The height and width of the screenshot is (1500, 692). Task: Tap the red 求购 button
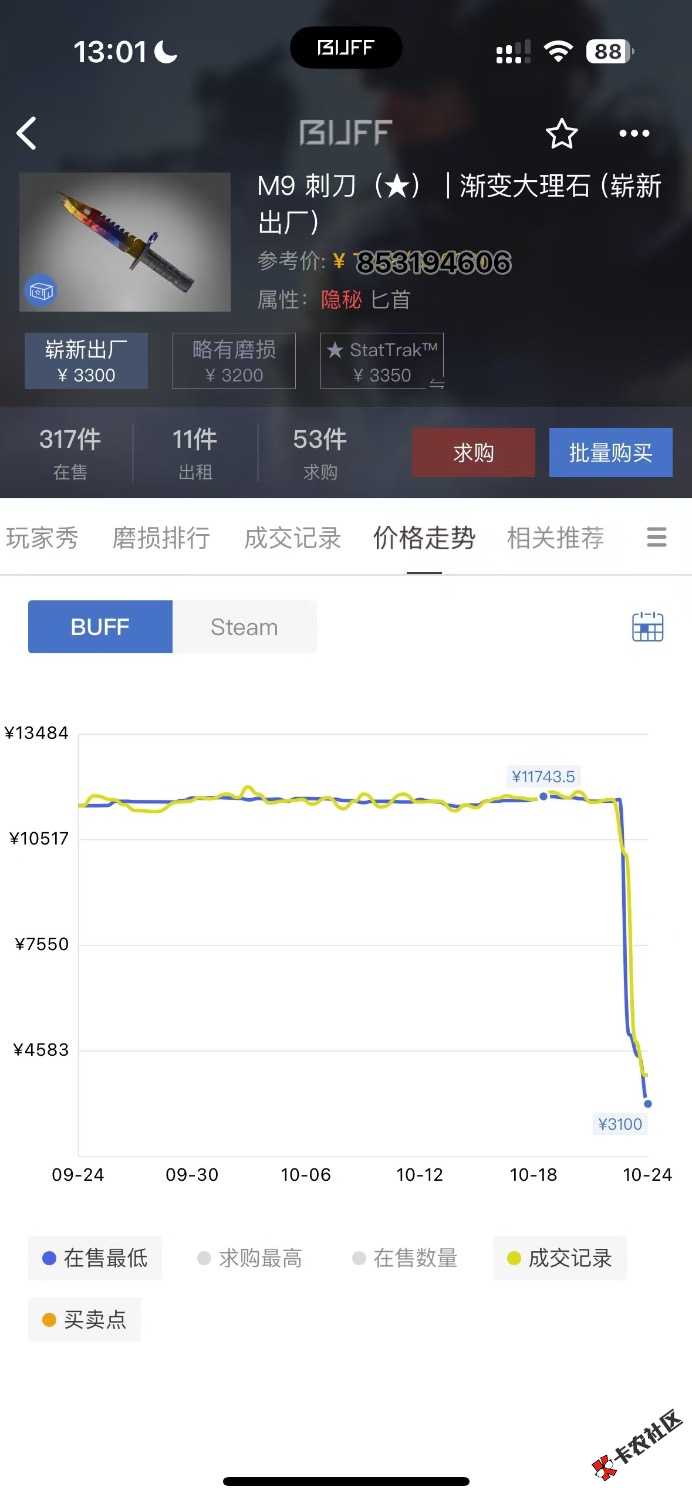[x=473, y=452]
